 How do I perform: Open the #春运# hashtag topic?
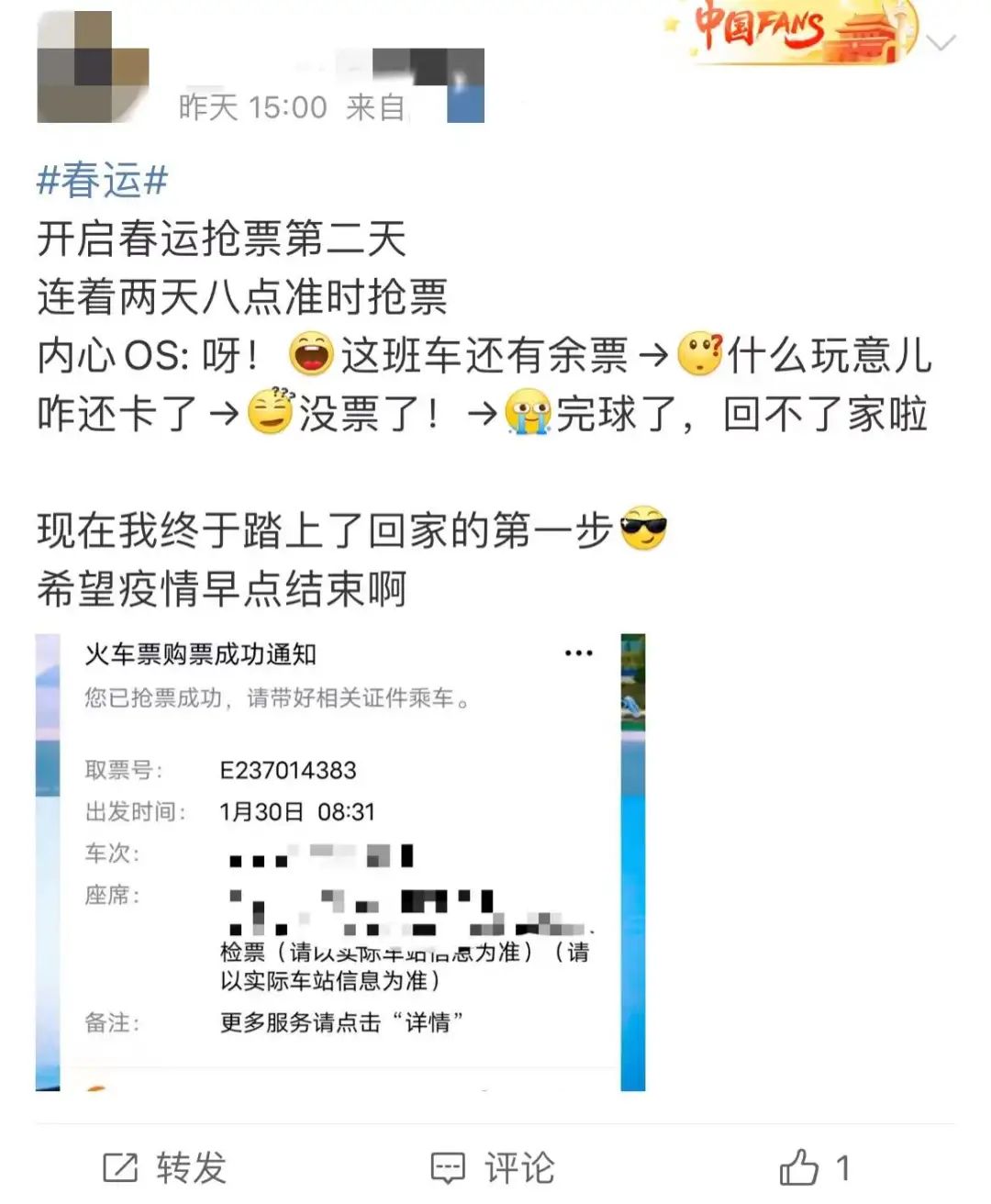pos(102,180)
